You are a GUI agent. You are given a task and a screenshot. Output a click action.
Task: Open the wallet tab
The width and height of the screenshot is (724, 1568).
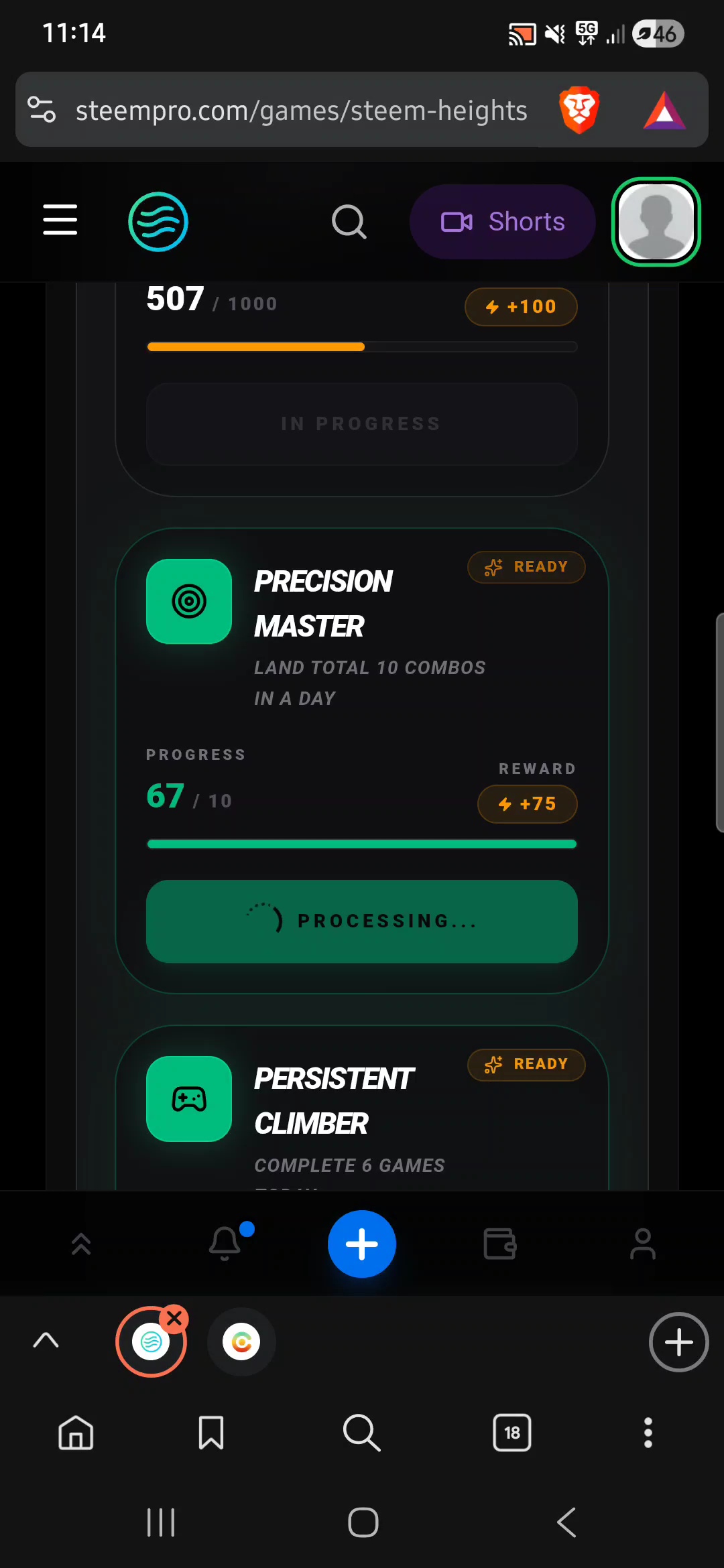[x=500, y=1244]
